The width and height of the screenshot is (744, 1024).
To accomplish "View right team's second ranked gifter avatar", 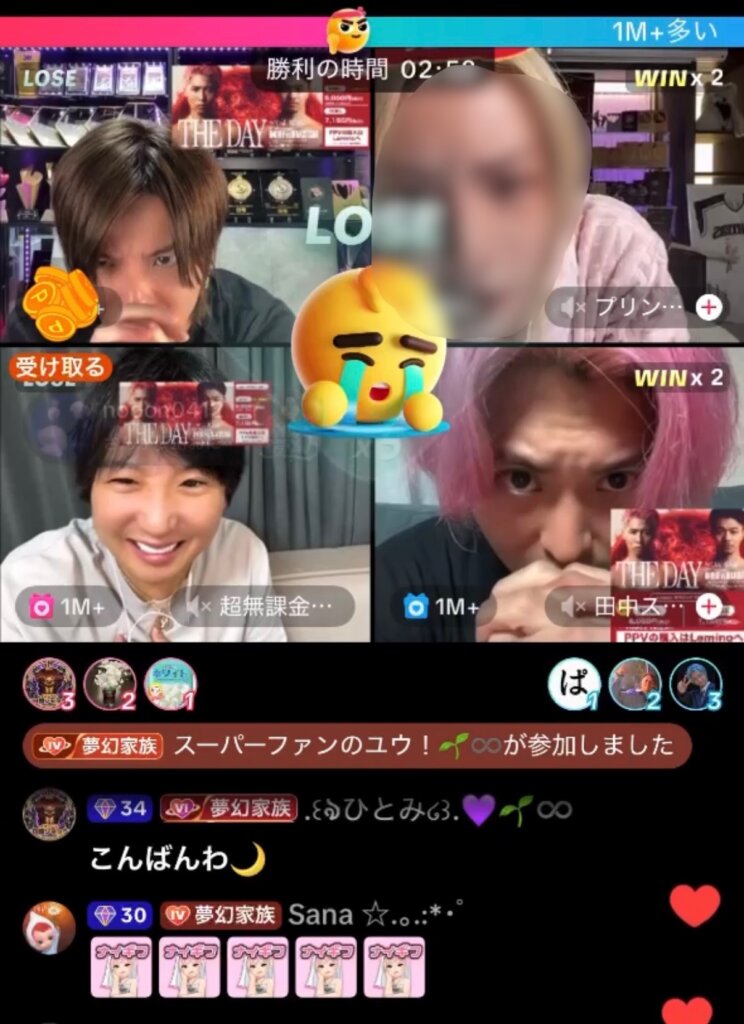I will [635, 684].
